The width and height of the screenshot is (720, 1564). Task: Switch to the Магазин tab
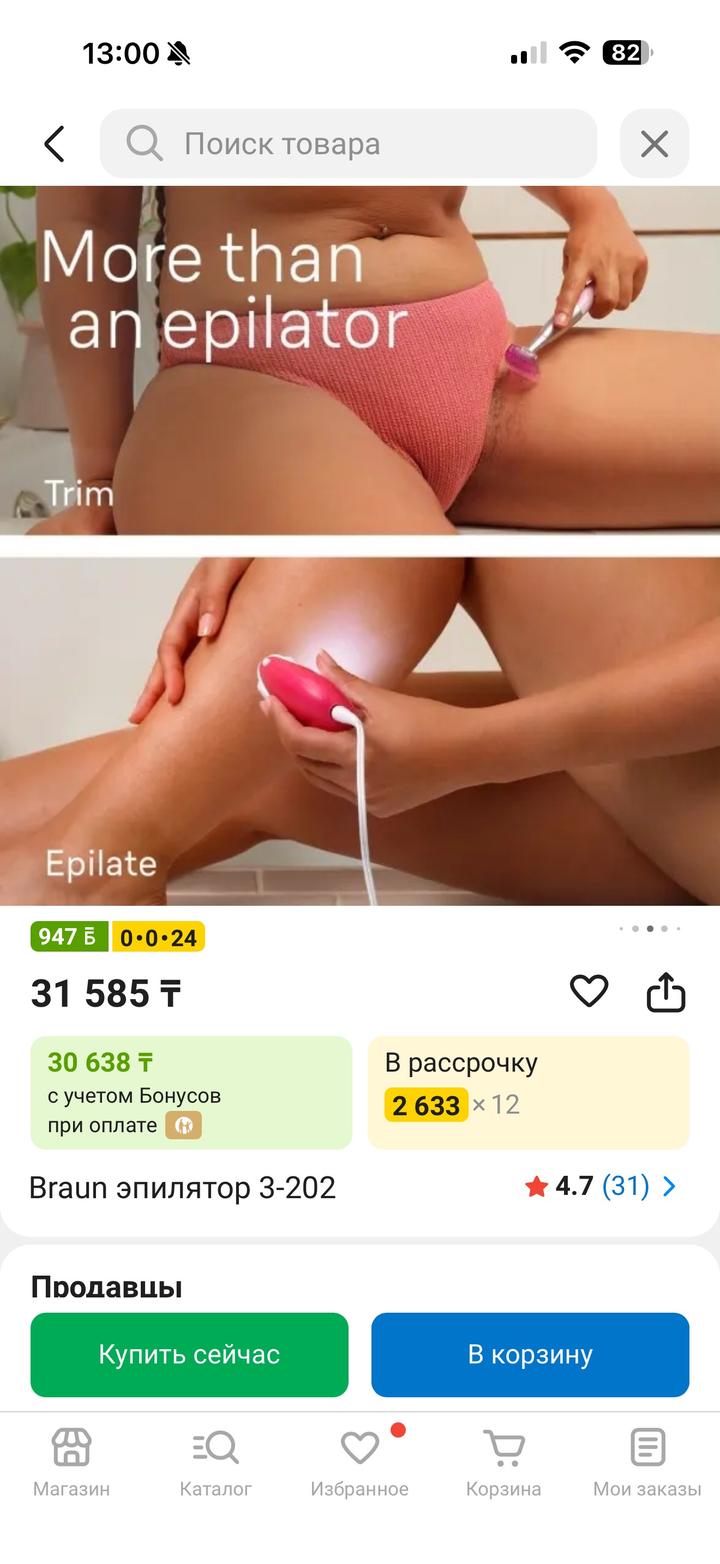[71, 1461]
